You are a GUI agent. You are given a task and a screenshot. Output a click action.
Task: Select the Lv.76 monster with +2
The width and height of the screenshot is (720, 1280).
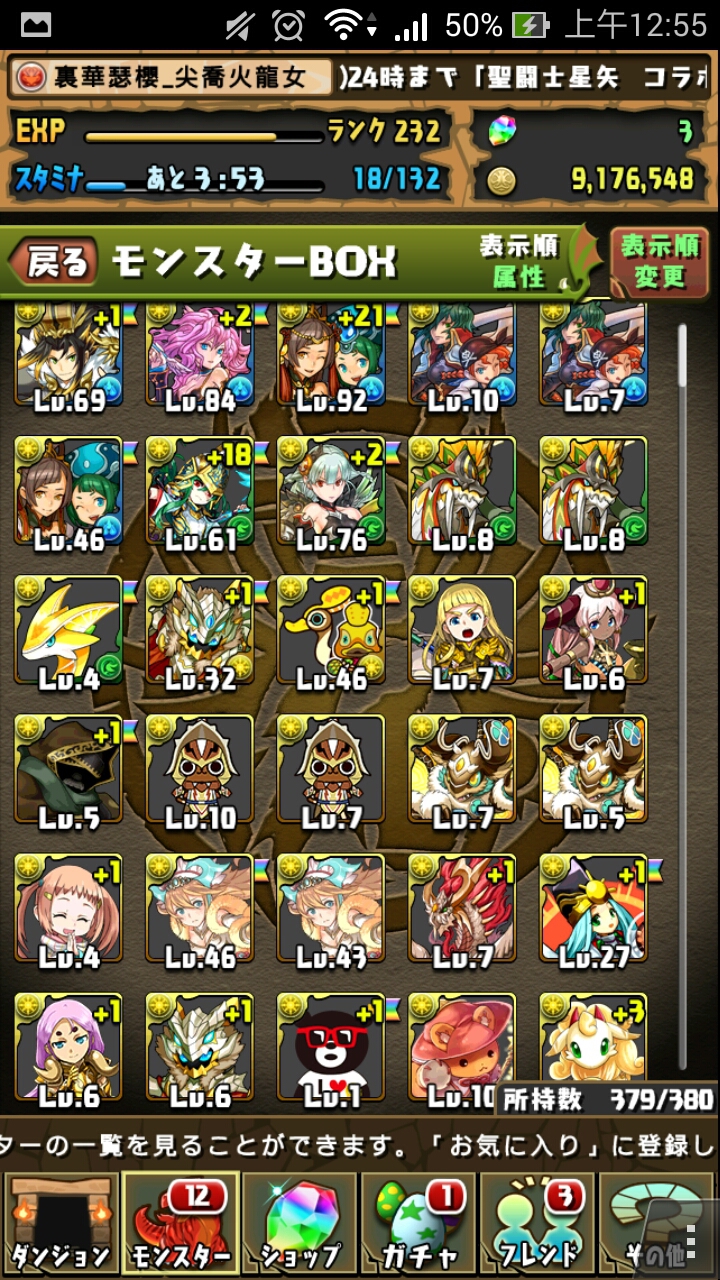click(330, 492)
